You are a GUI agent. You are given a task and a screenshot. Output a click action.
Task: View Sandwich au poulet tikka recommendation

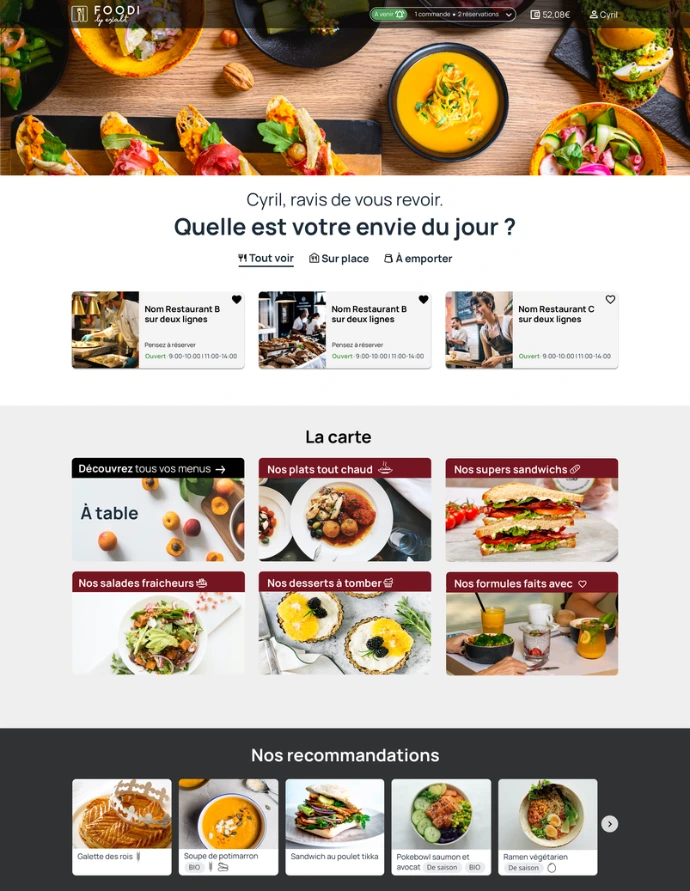335,825
